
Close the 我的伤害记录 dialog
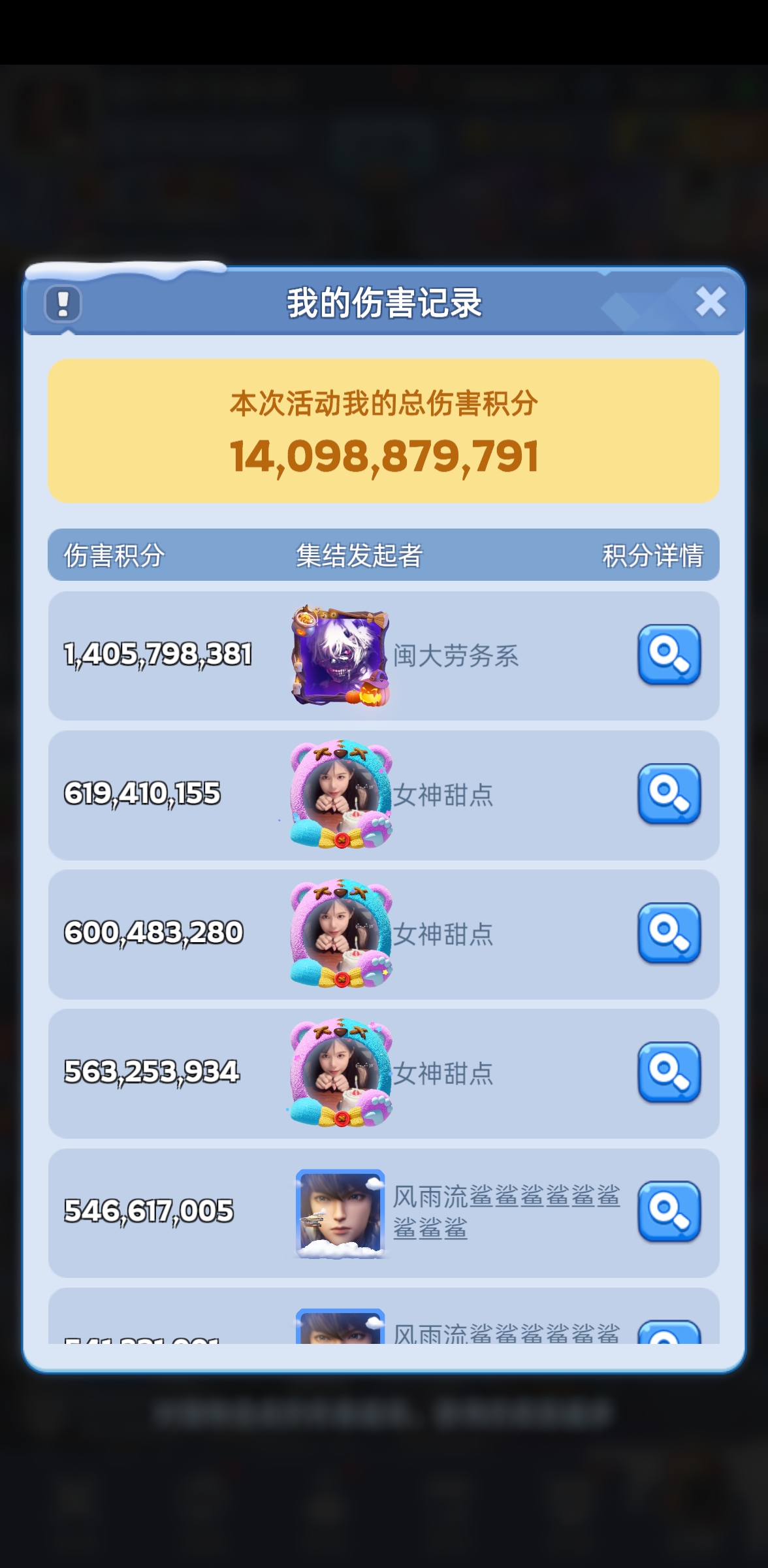pos(711,302)
